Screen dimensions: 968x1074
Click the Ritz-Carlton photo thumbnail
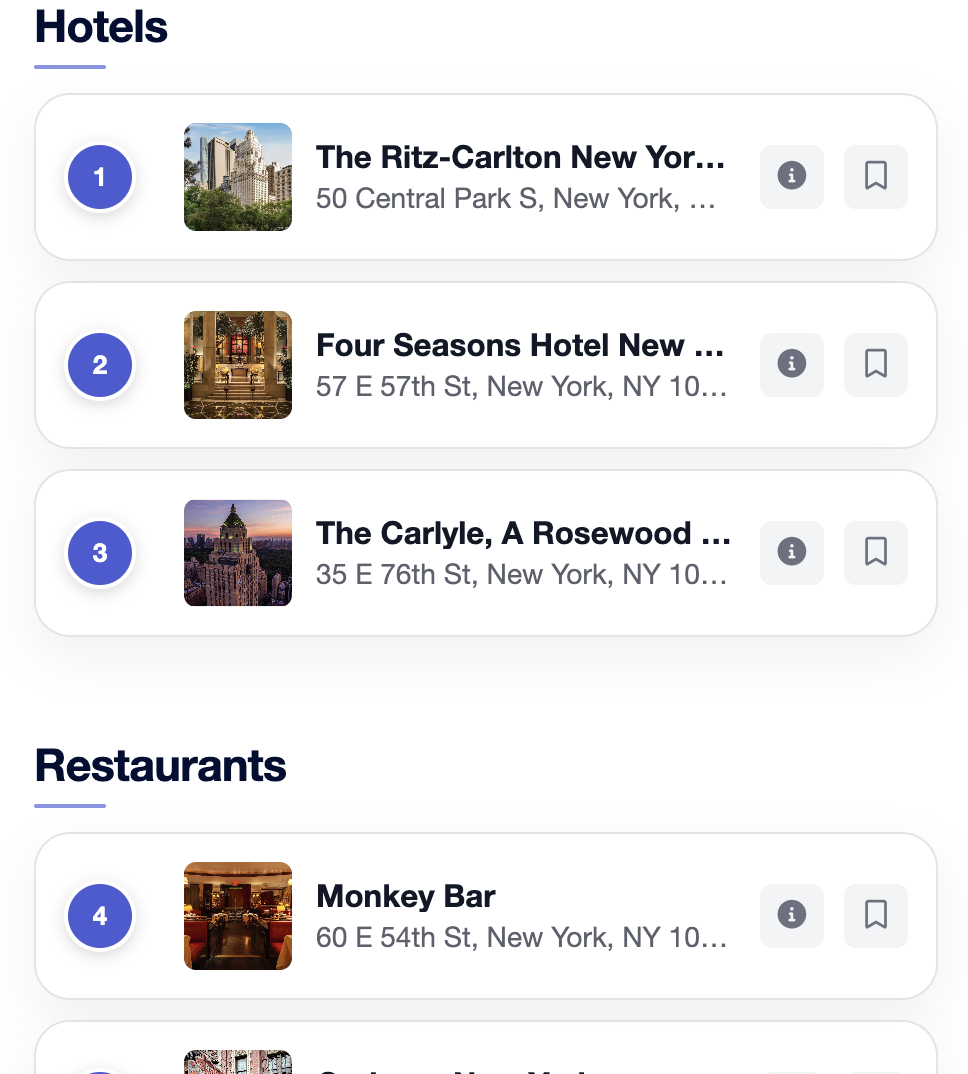[237, 176]
